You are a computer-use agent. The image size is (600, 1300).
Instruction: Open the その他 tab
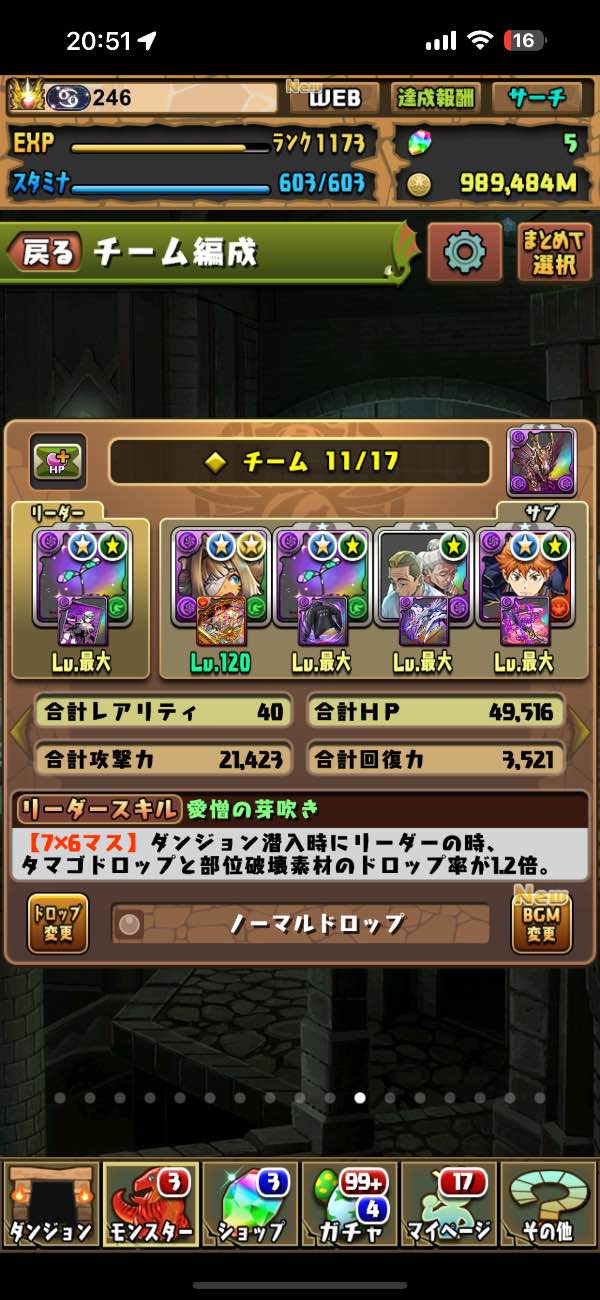tap(548, 1205)
